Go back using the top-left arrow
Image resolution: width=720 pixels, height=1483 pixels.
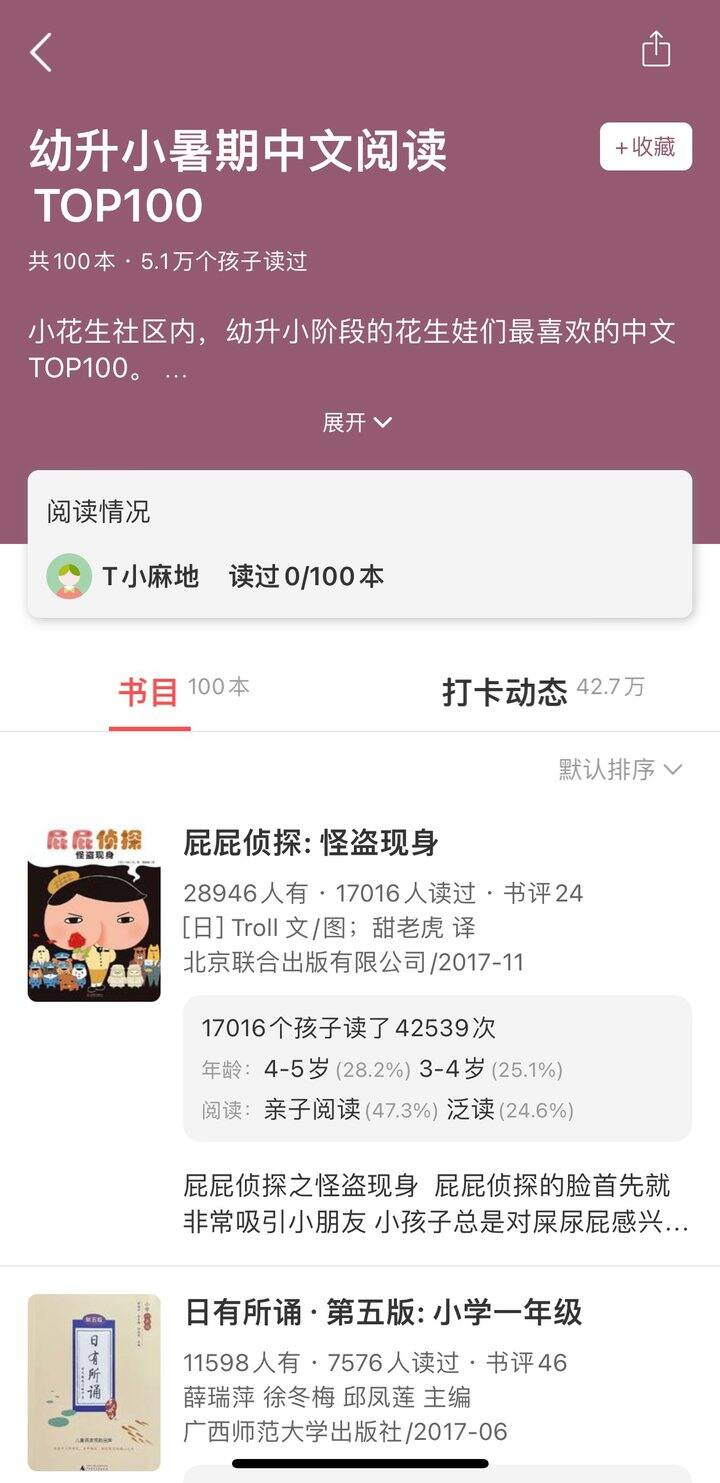click(41, 52)
